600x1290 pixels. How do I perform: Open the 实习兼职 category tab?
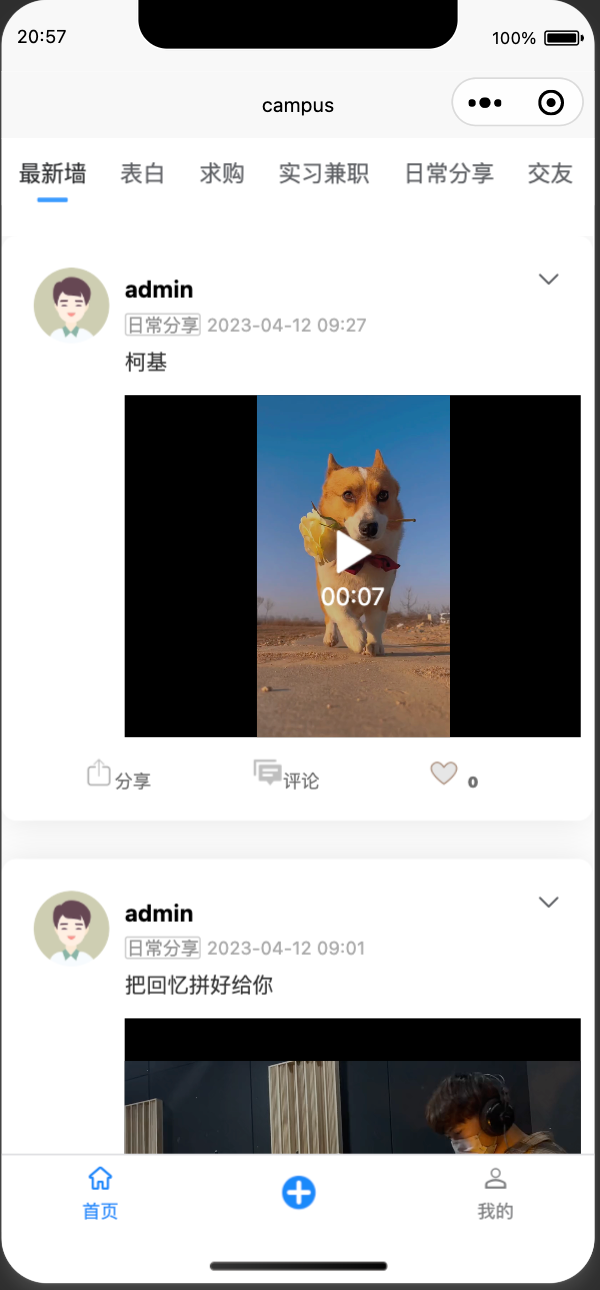coord(324,173)
